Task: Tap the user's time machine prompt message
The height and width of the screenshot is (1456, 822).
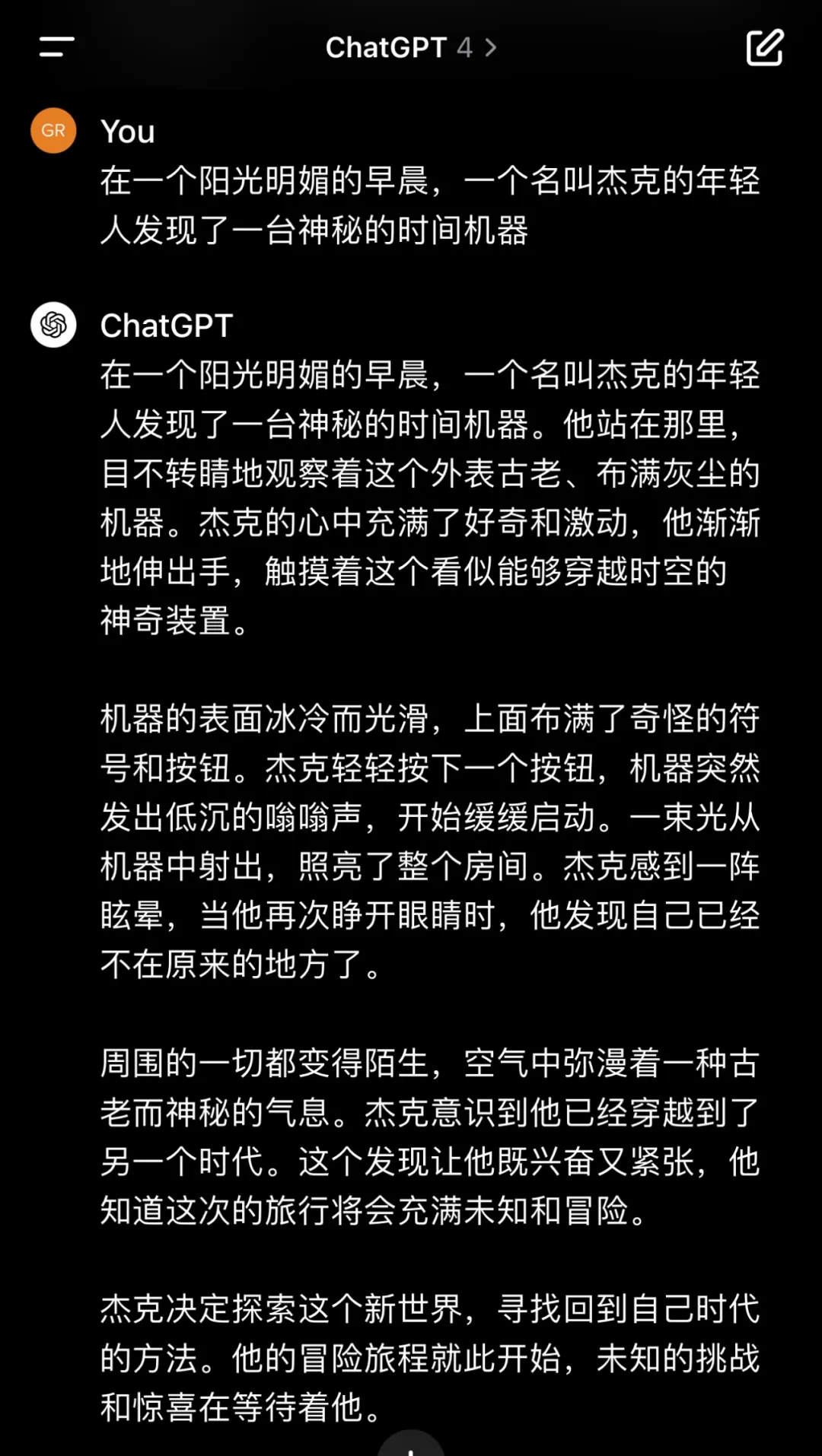Action: point(426,205)
